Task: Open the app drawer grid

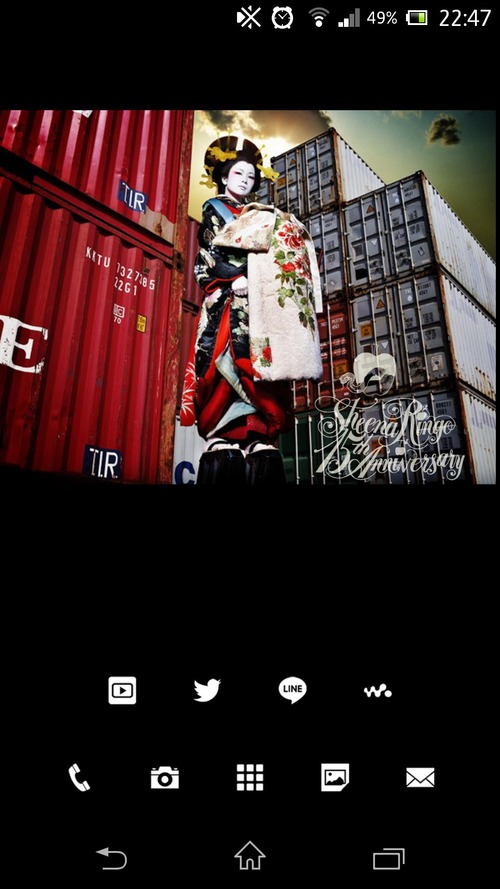Action: coord(250,777)
